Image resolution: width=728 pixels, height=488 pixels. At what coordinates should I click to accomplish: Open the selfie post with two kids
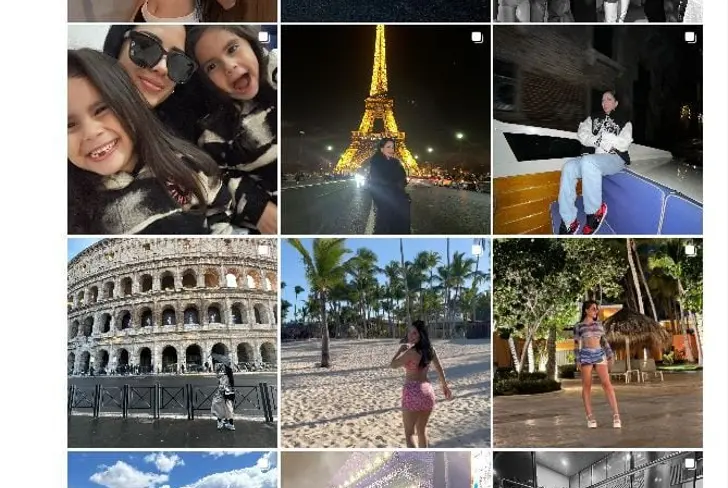pyautogui.click(x=172, y=130)
